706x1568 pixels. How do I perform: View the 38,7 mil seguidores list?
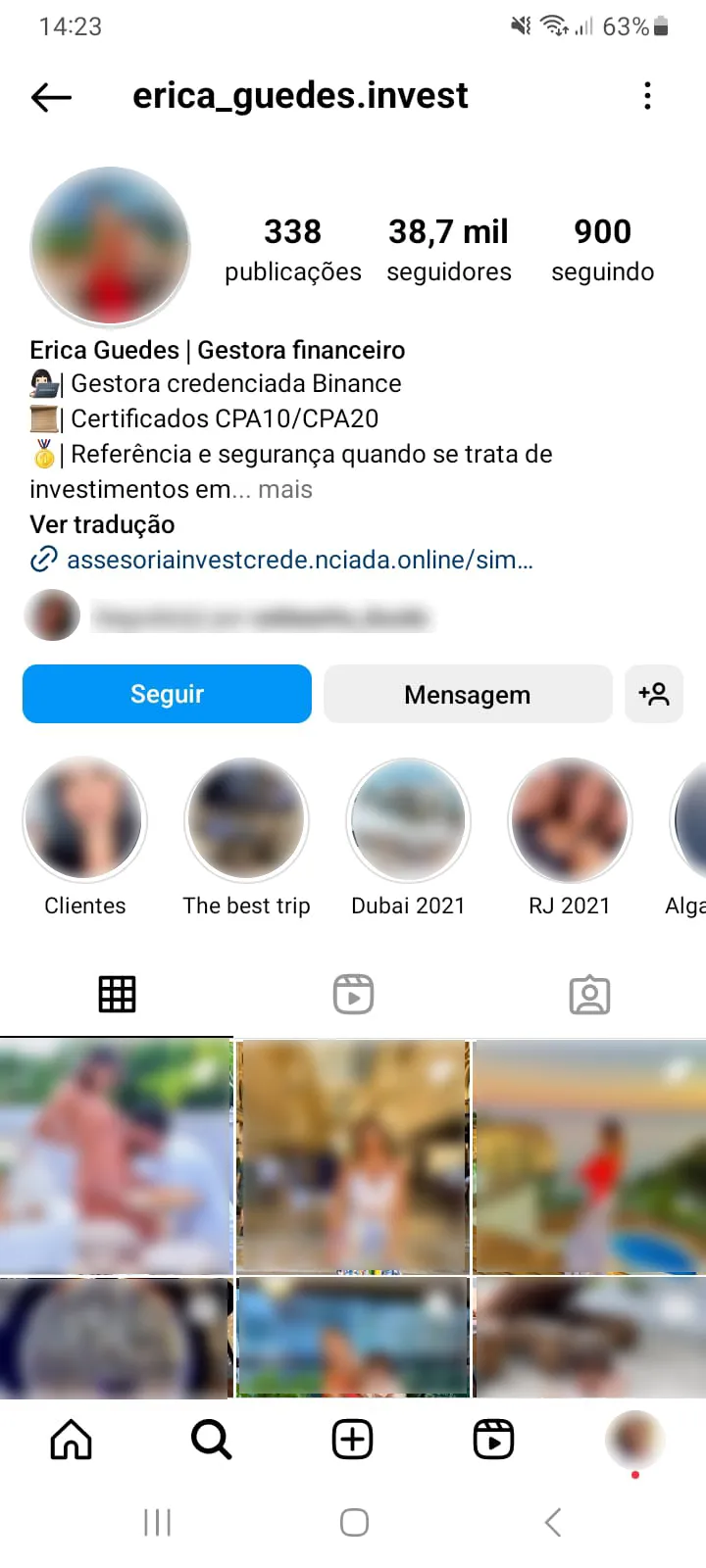tap(447, 247)
